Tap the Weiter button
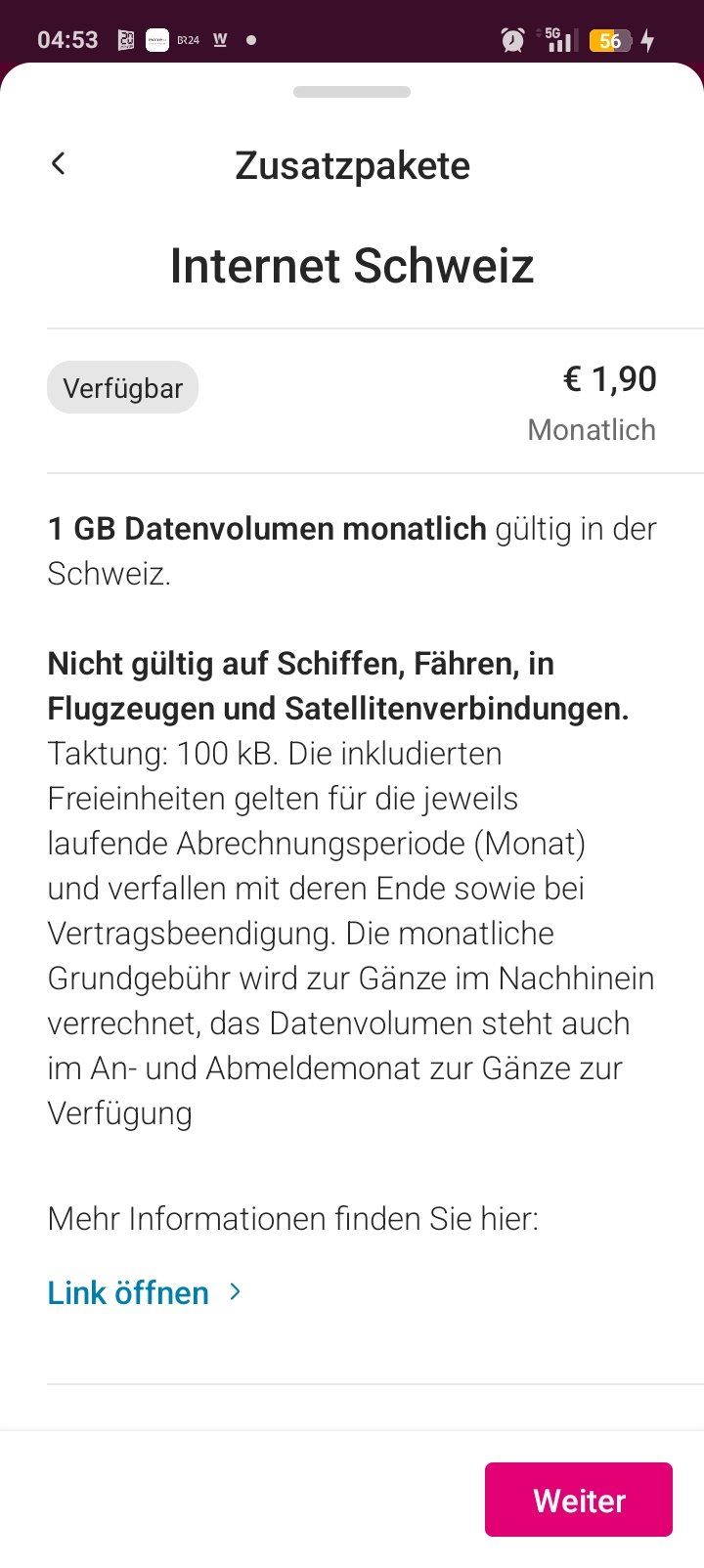704x1568 pixels. click(x=578, y=1500)
